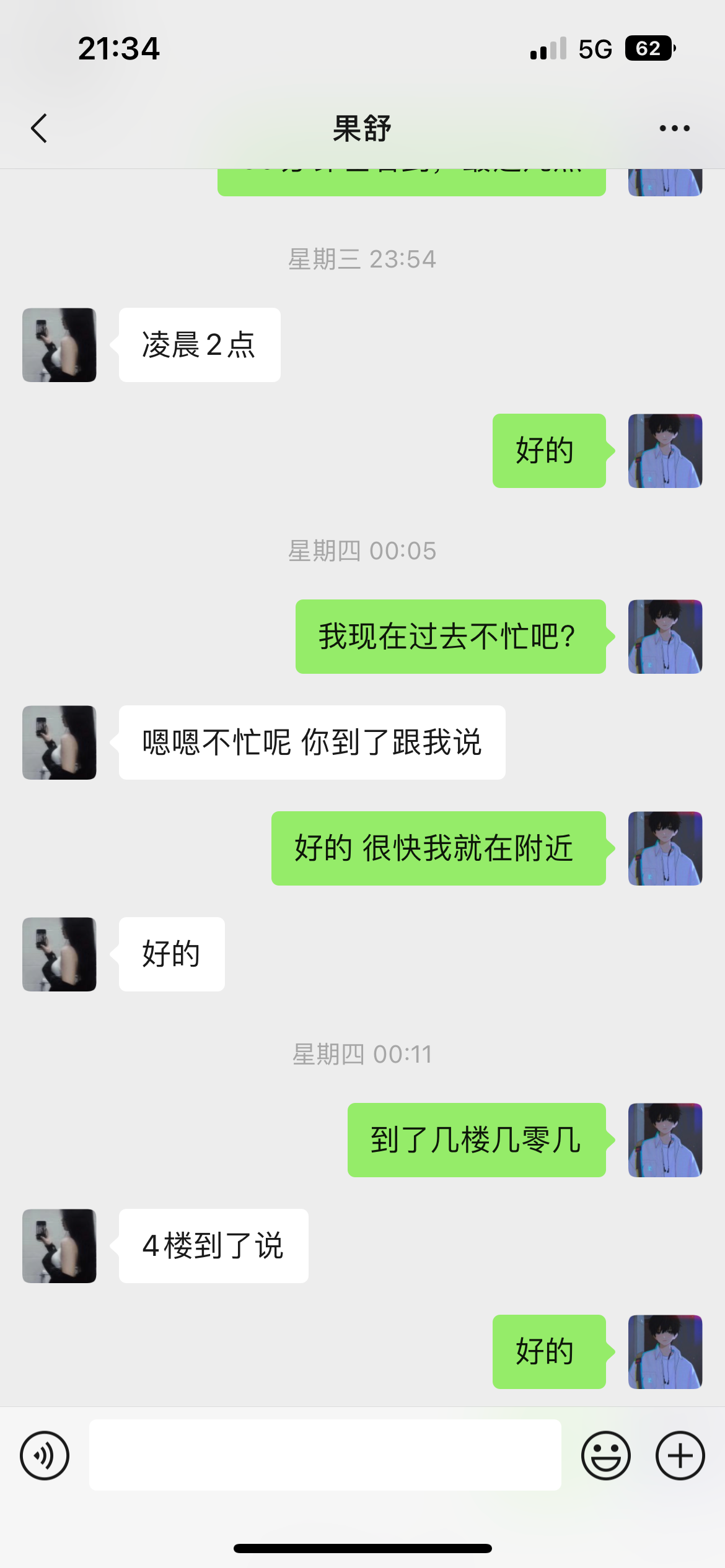This screenshot has height=1568, width=725.
Task: Open the plus attachment icon
Action: pyautogui.click(x=679, y=1455)
